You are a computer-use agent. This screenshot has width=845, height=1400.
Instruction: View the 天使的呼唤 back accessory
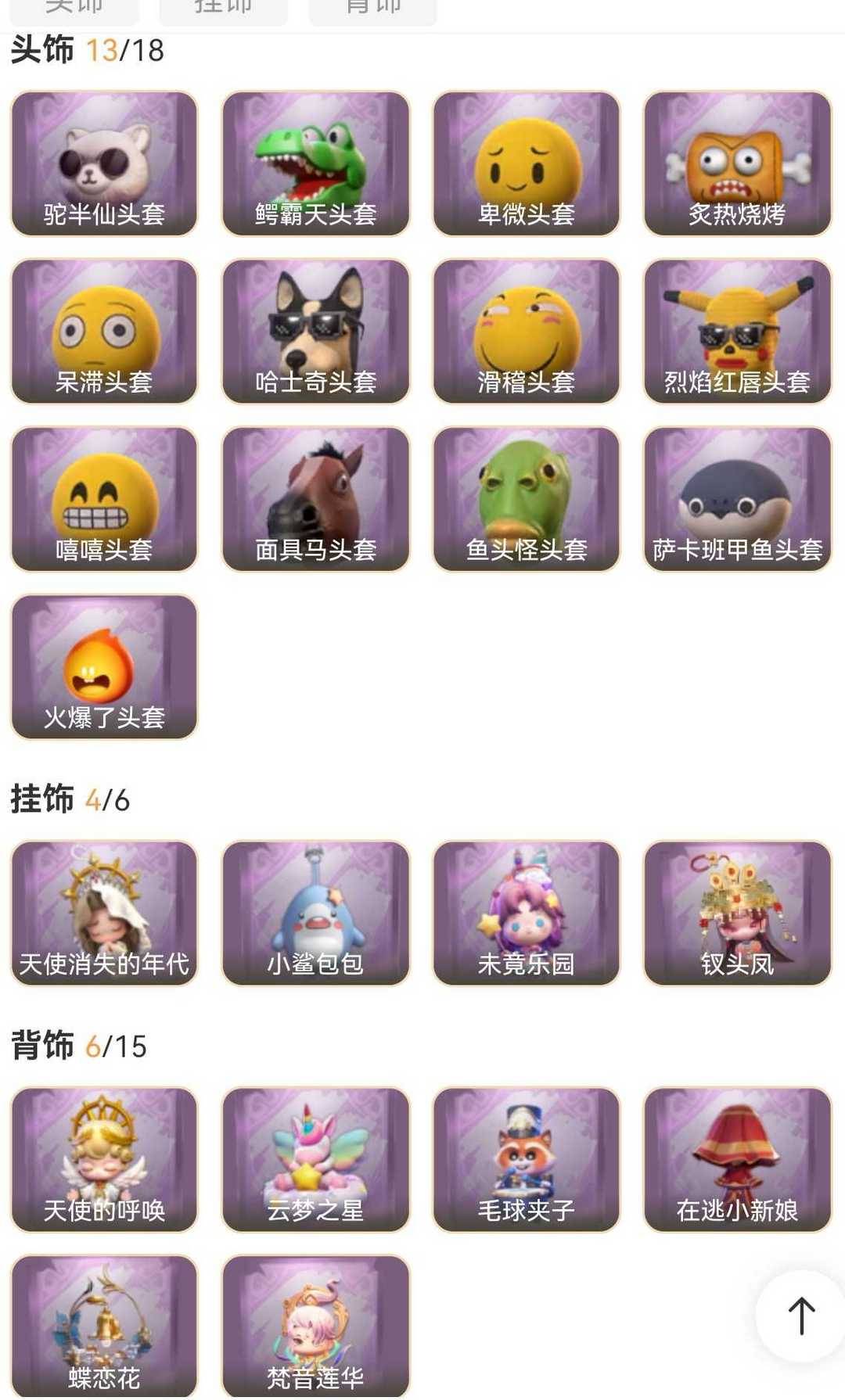click(104, 1159)
